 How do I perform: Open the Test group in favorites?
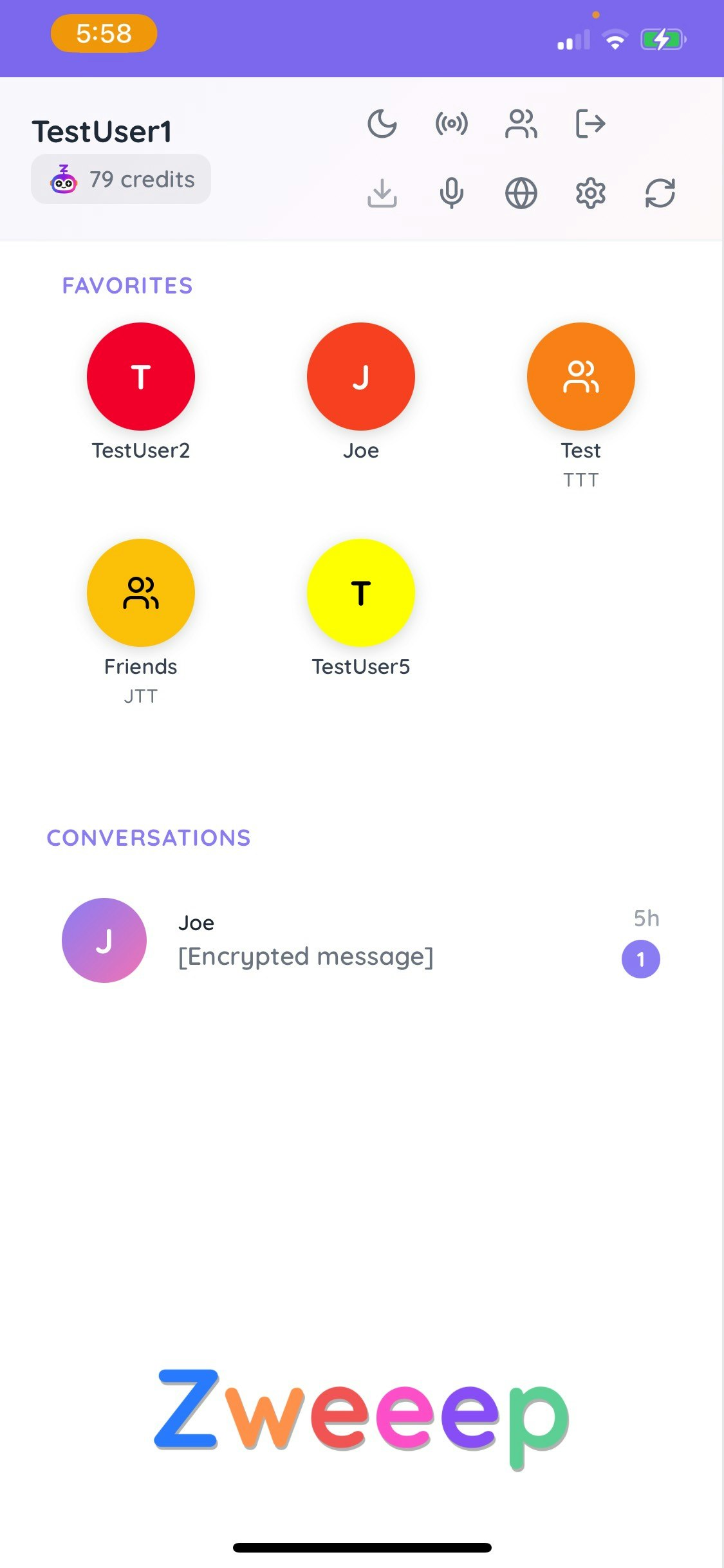pos(580,377)
